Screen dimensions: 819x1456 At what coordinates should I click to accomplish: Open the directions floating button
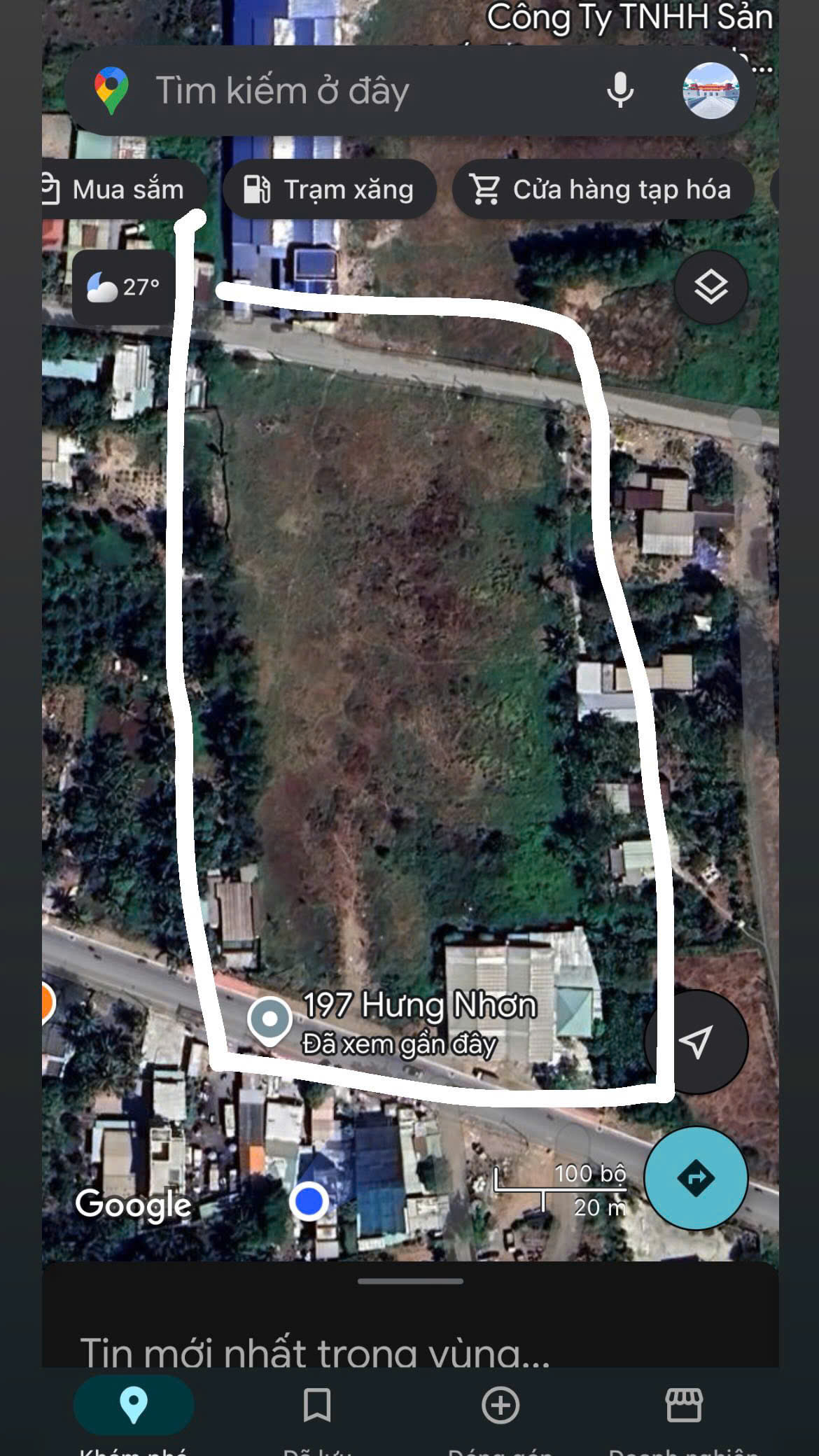click(696, 1177)
